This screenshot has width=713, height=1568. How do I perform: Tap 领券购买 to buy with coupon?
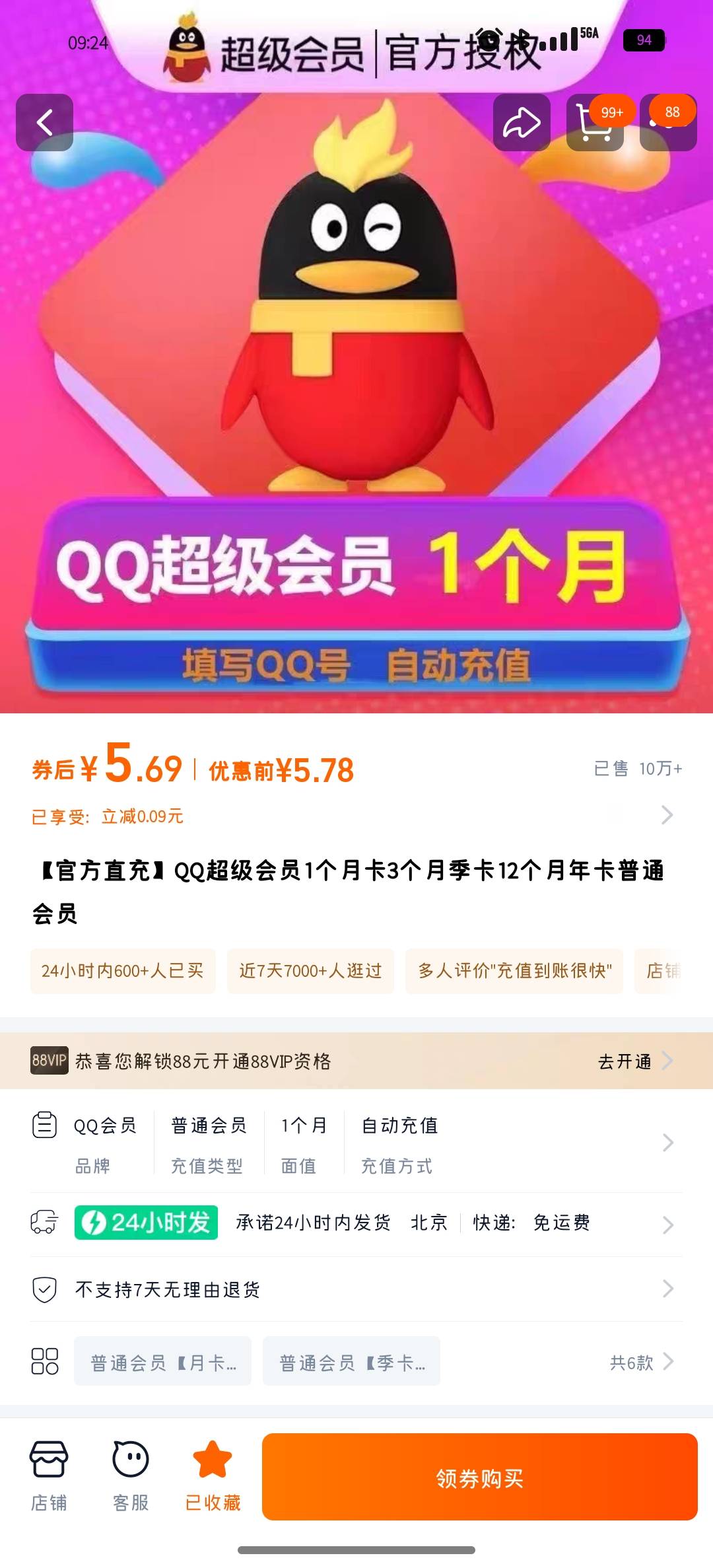pos(479,1477)
